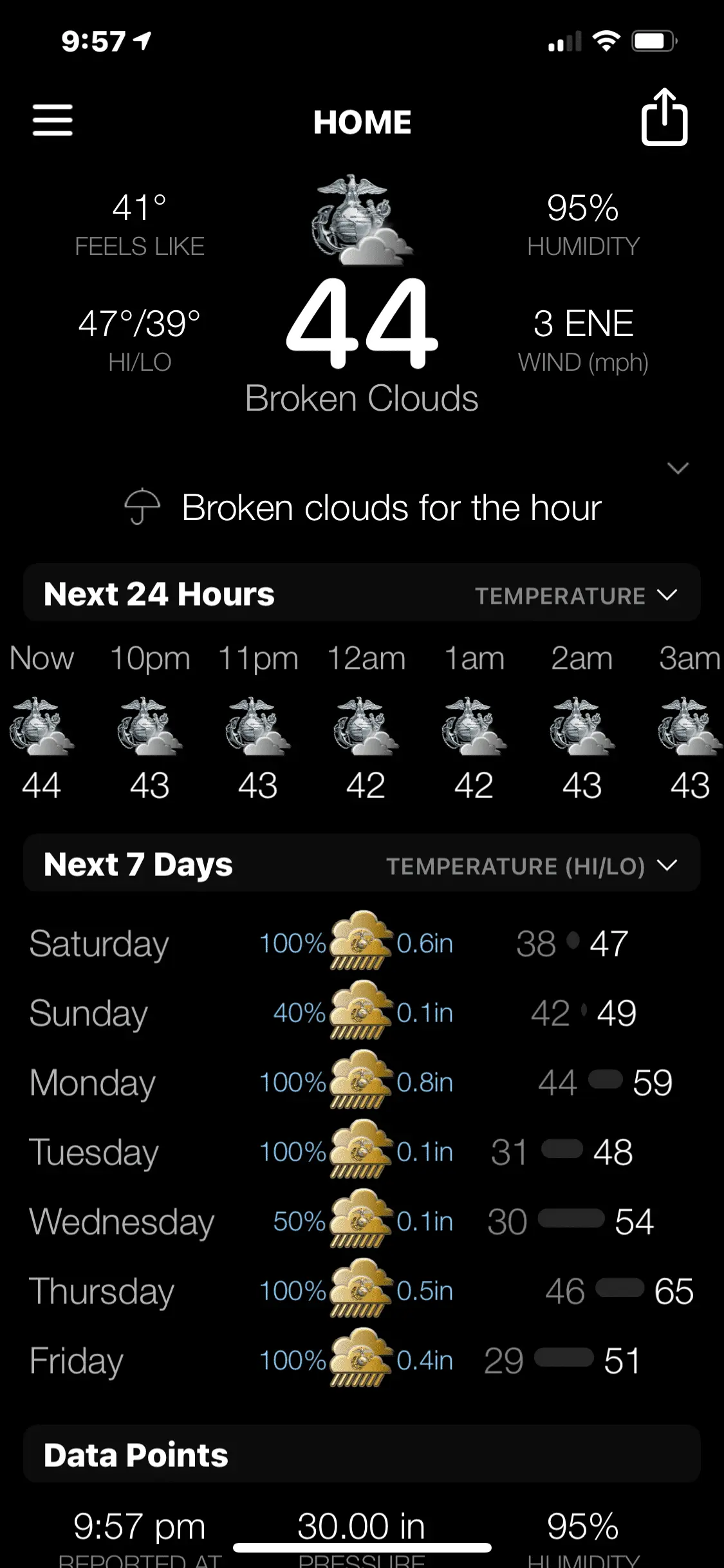Share the current weather

coord(664,118)
